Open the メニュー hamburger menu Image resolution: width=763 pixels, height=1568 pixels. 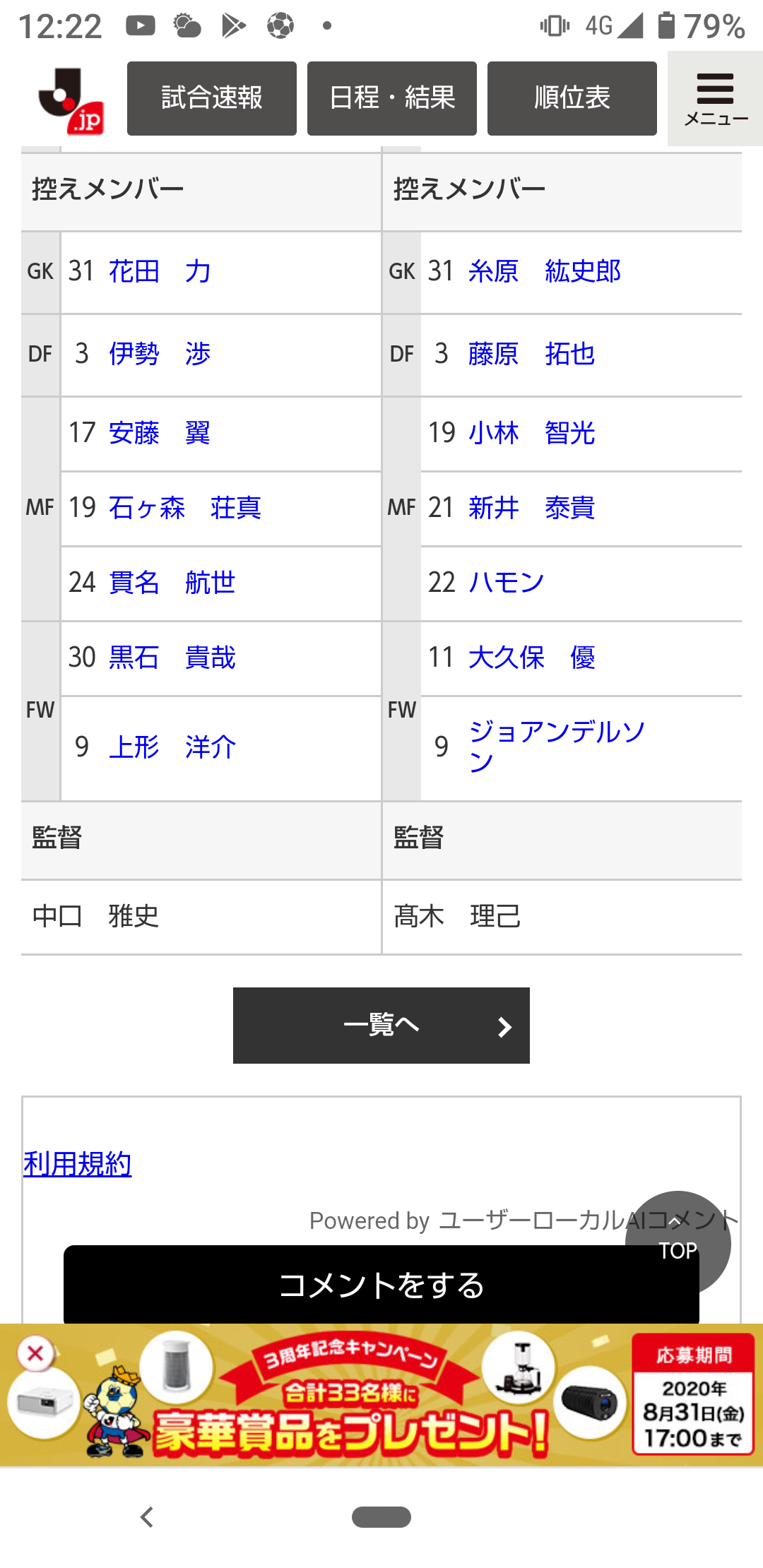[715, 99]
